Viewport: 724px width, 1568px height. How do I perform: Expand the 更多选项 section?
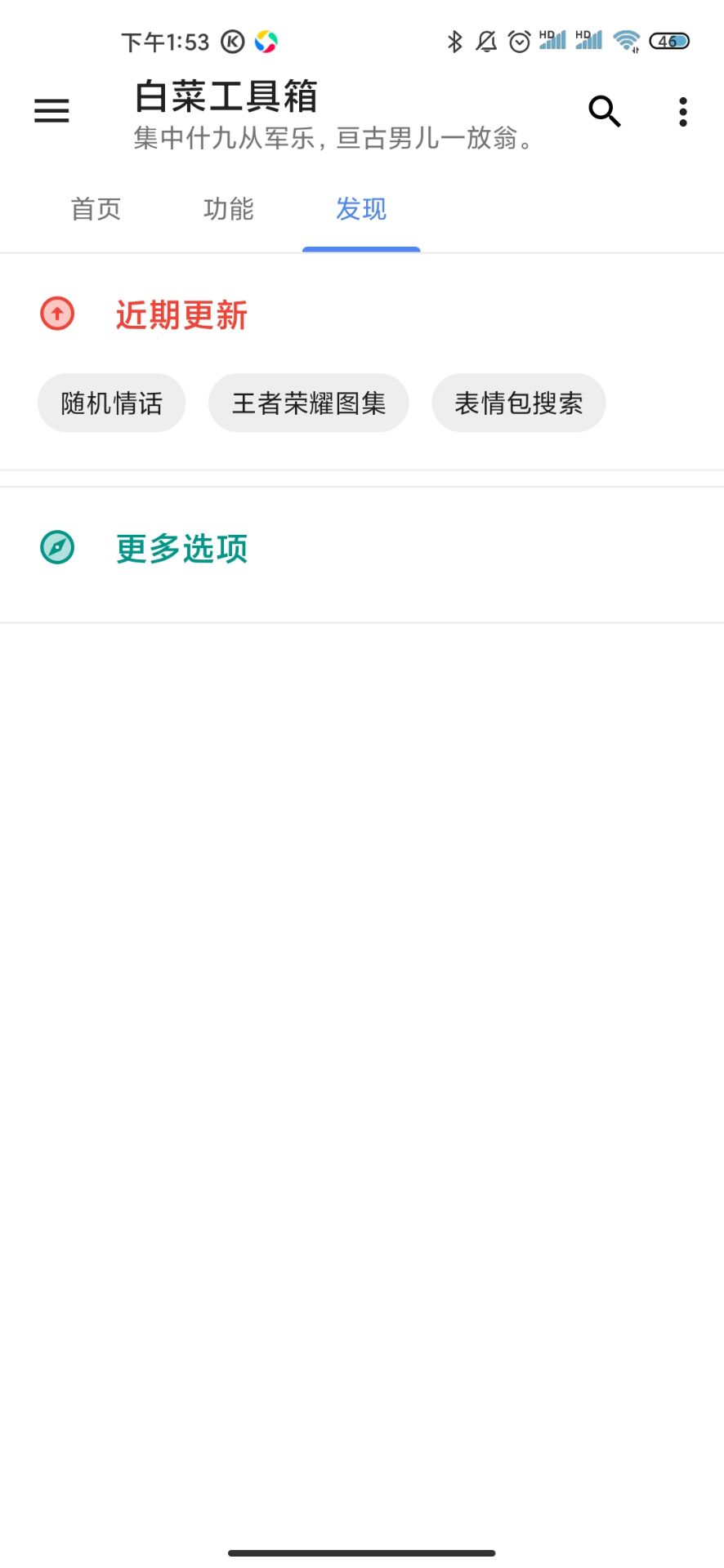tap(181, 548)
